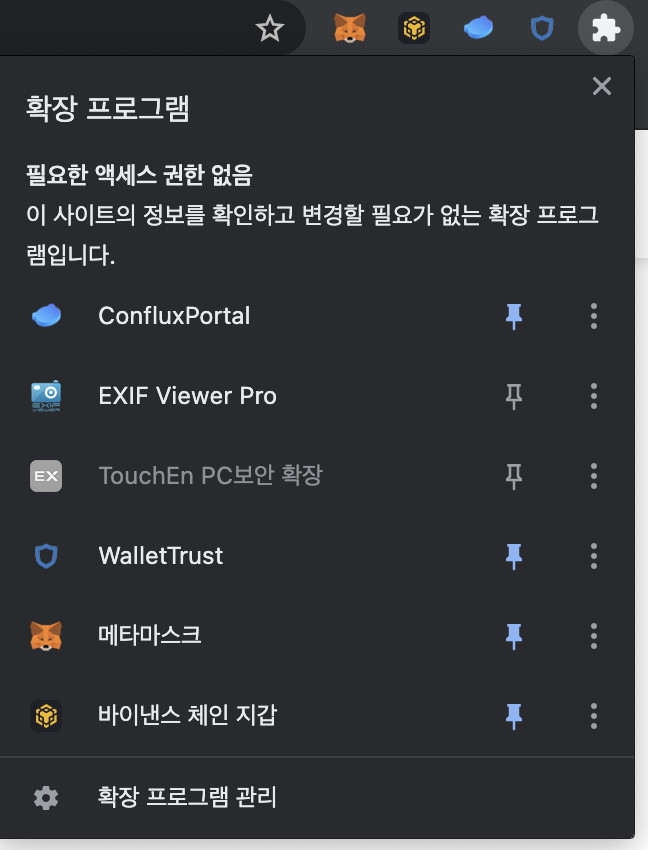Image resolution: width=648 pixels, height=850 pixels.
Task: Open more options for ConfluxPortal
Action: click(594, 316)
